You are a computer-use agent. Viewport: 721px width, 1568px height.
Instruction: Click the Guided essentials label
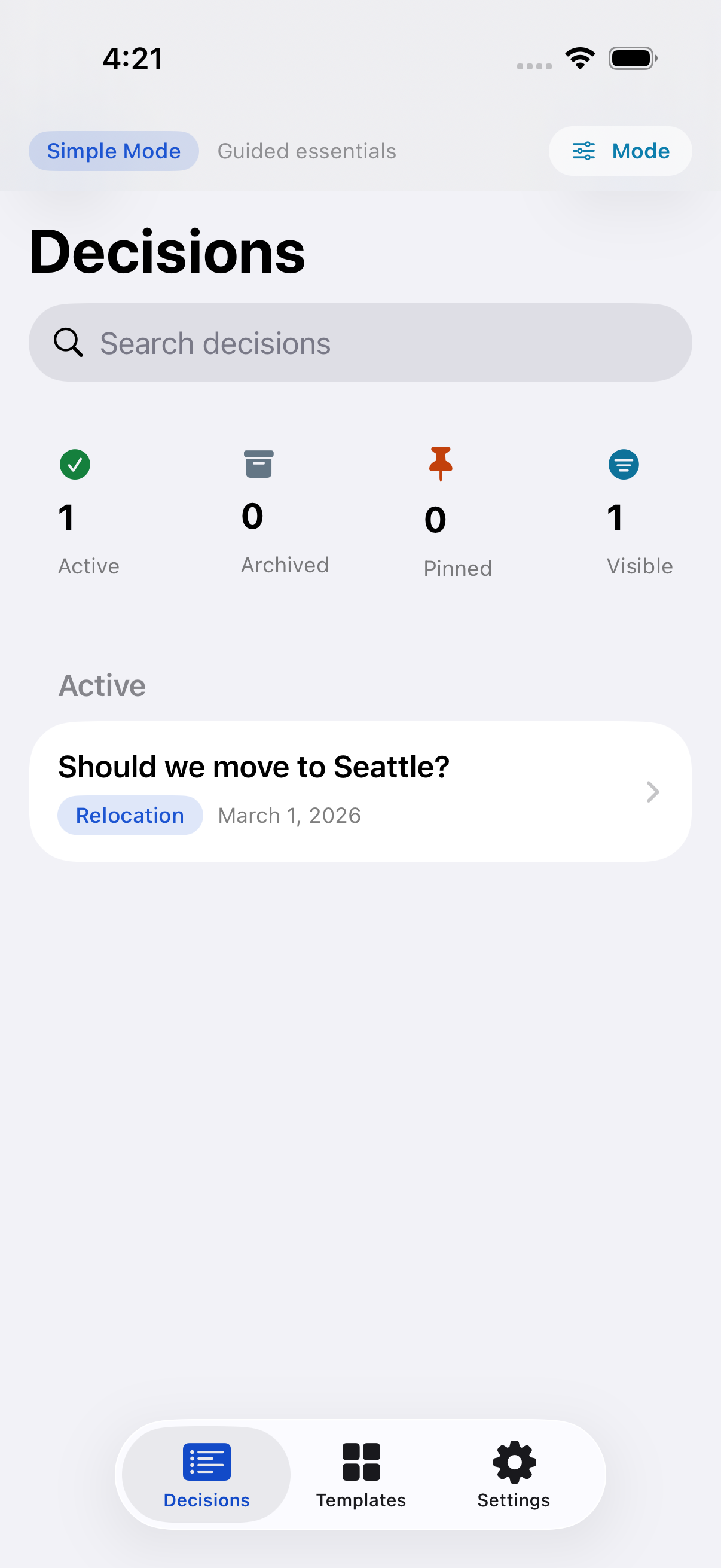[x=306, y=151]
